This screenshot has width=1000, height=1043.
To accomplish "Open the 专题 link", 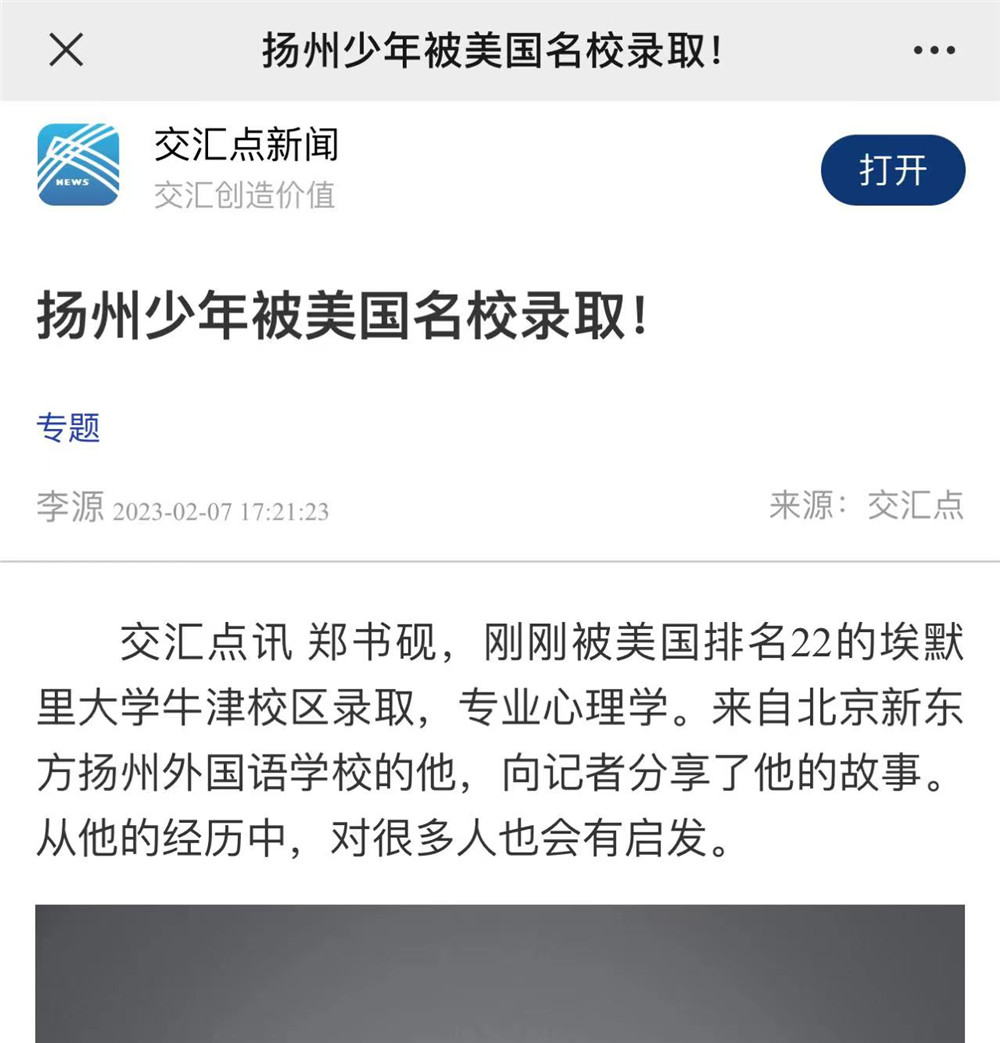I will pos(68,428).
